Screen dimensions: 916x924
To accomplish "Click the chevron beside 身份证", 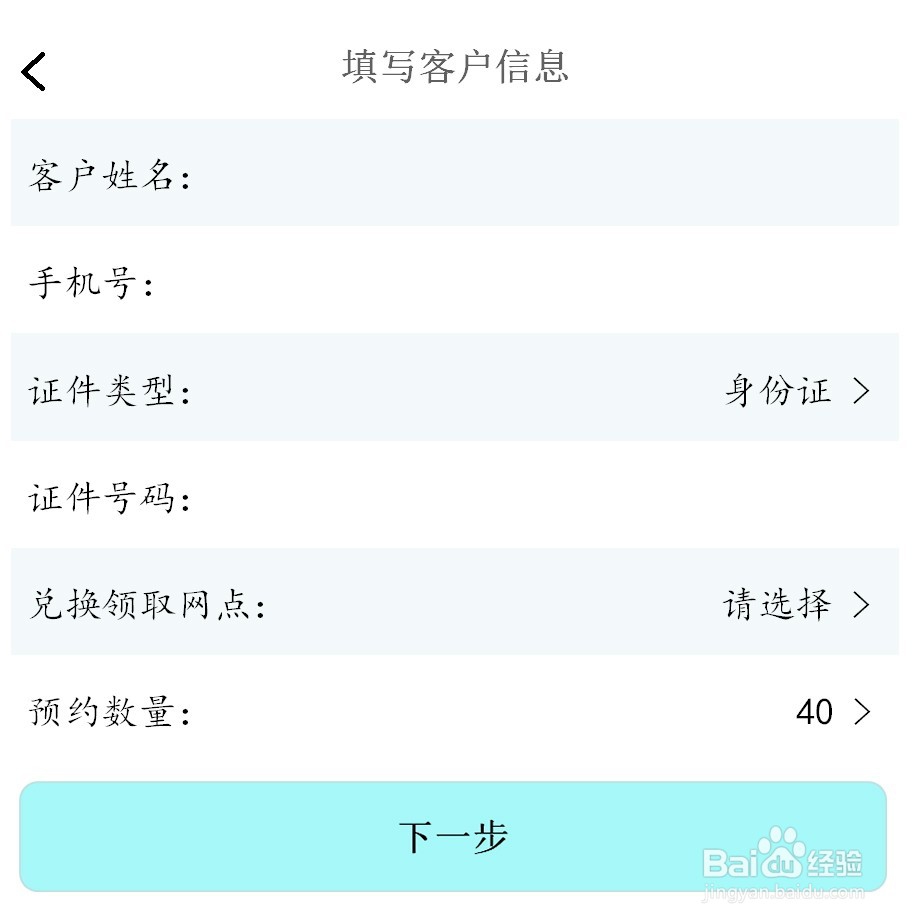I will [x=862, y=390].
